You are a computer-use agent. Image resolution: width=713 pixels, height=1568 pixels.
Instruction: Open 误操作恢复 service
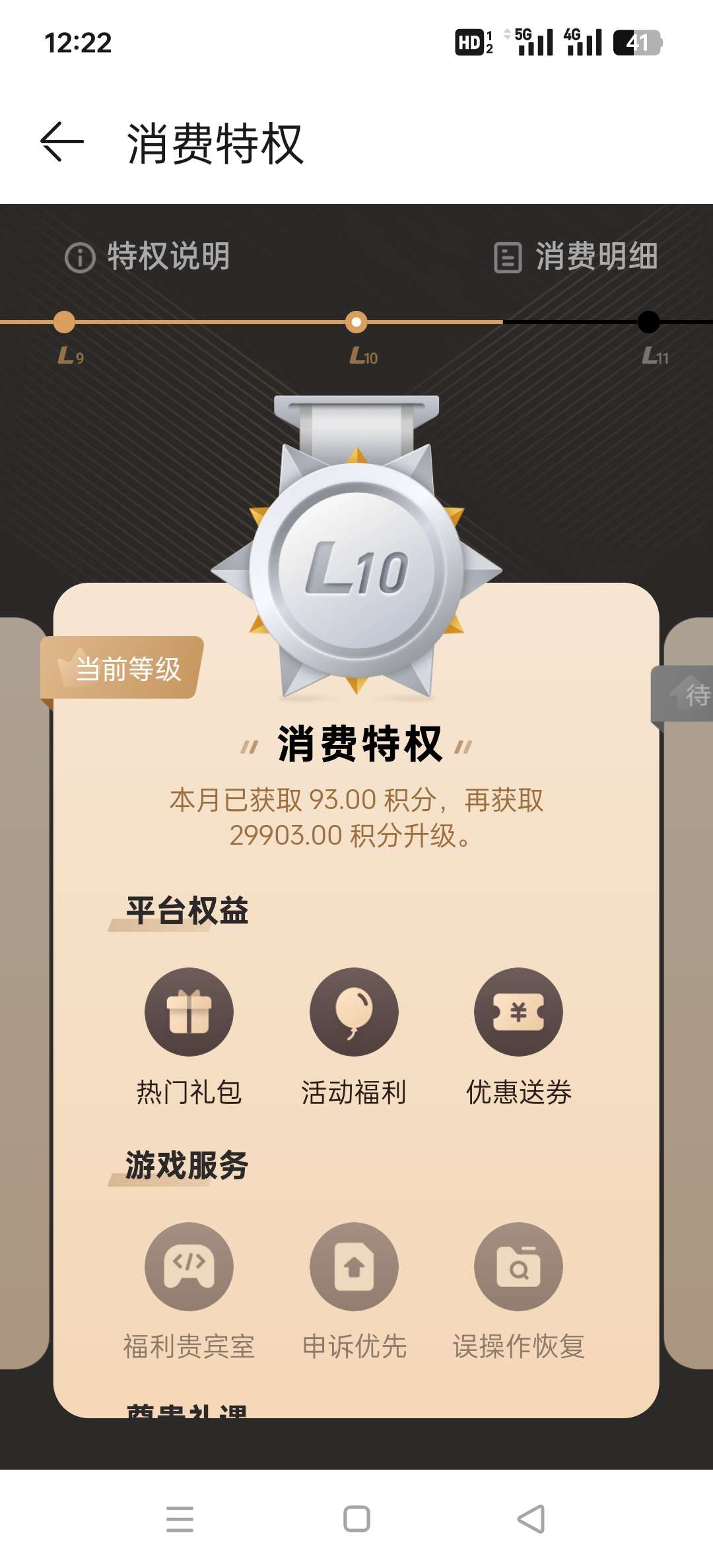point(518,1267)
